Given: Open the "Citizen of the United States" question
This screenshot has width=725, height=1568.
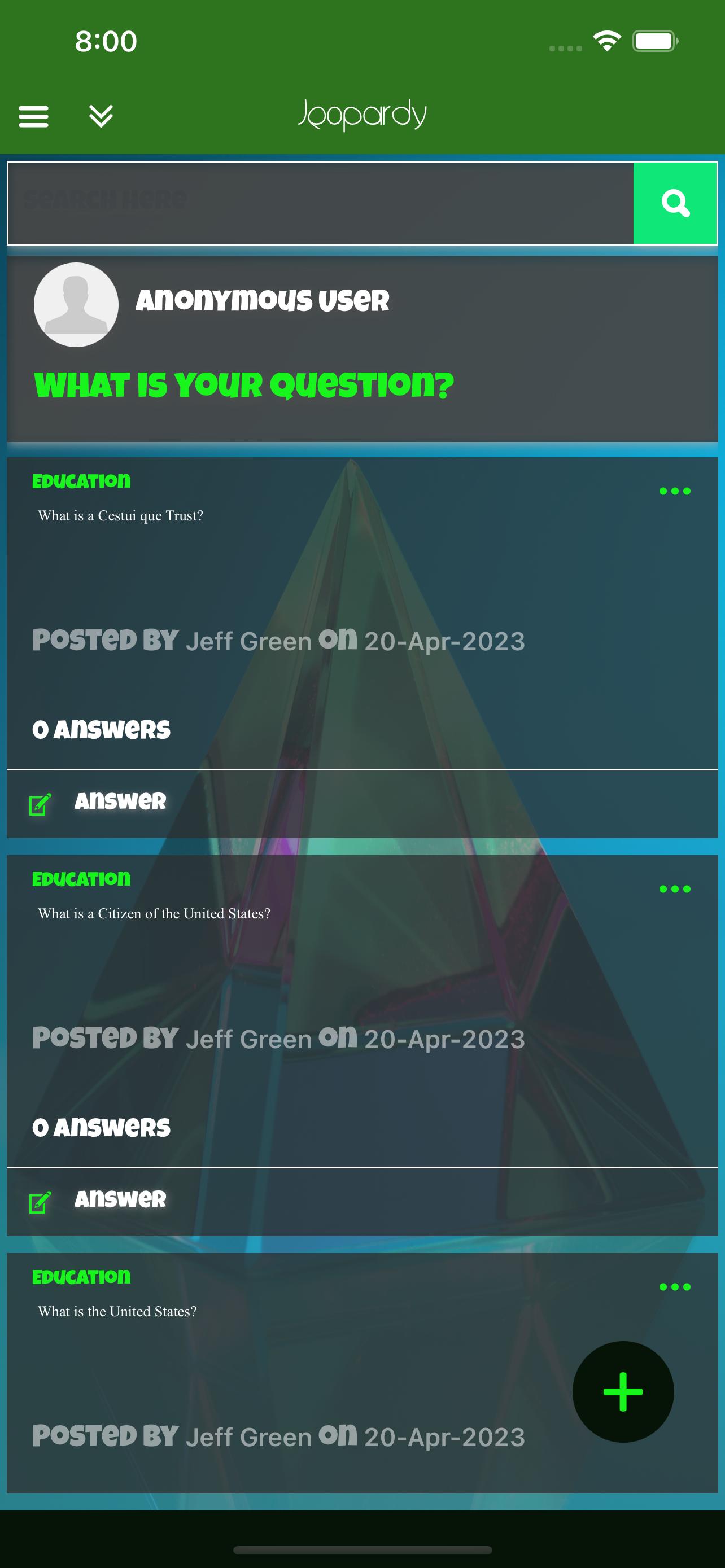Looking at the screenshot, I should tap(154, 913).
